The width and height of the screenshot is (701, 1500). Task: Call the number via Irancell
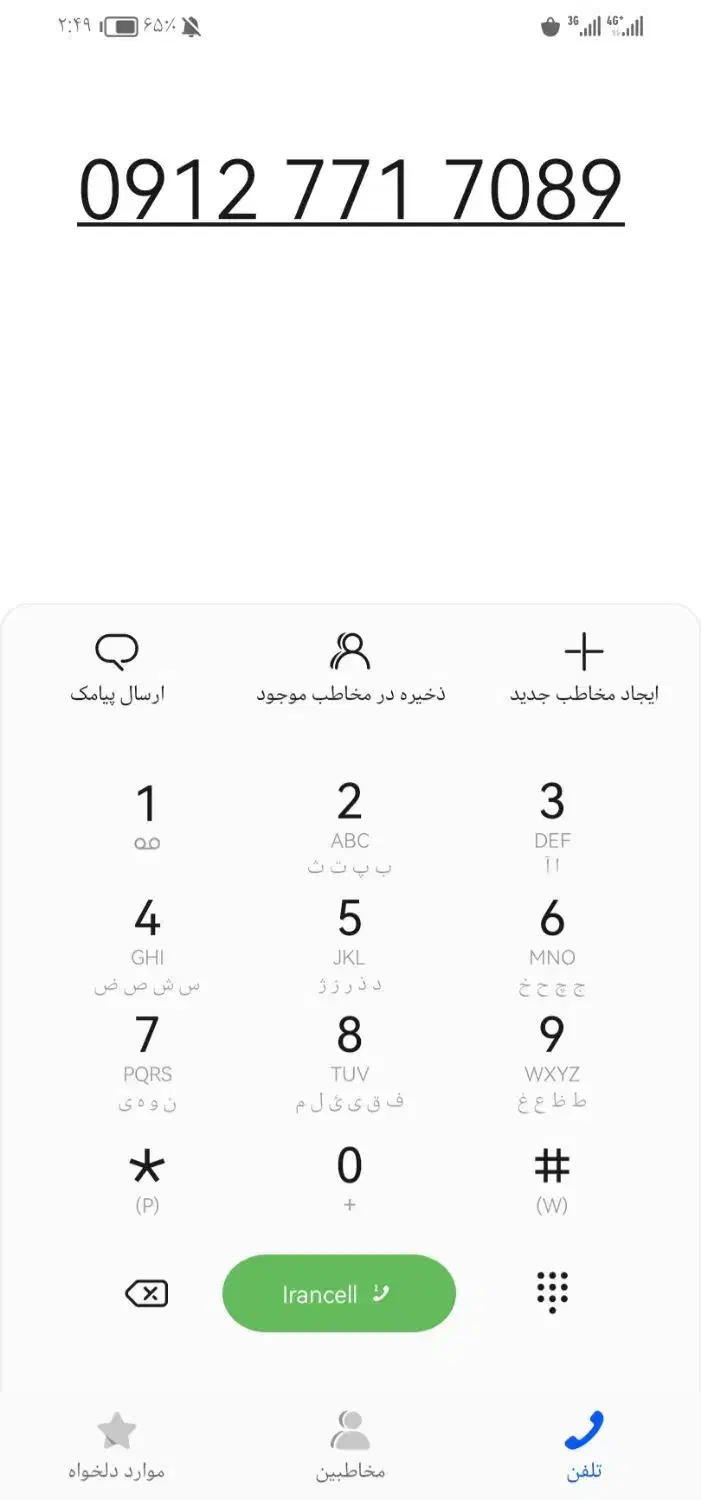339,1293
